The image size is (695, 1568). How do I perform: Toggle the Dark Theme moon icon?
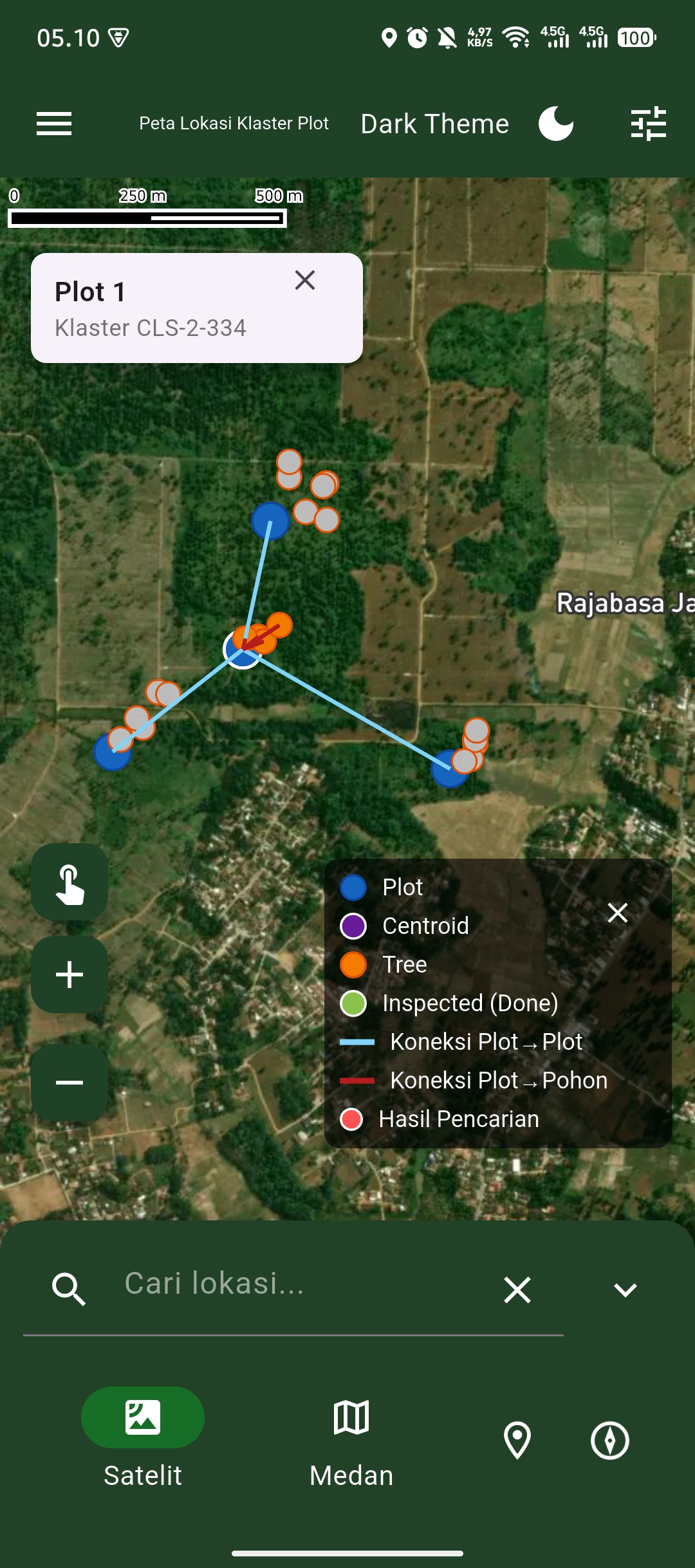(555, 123)
